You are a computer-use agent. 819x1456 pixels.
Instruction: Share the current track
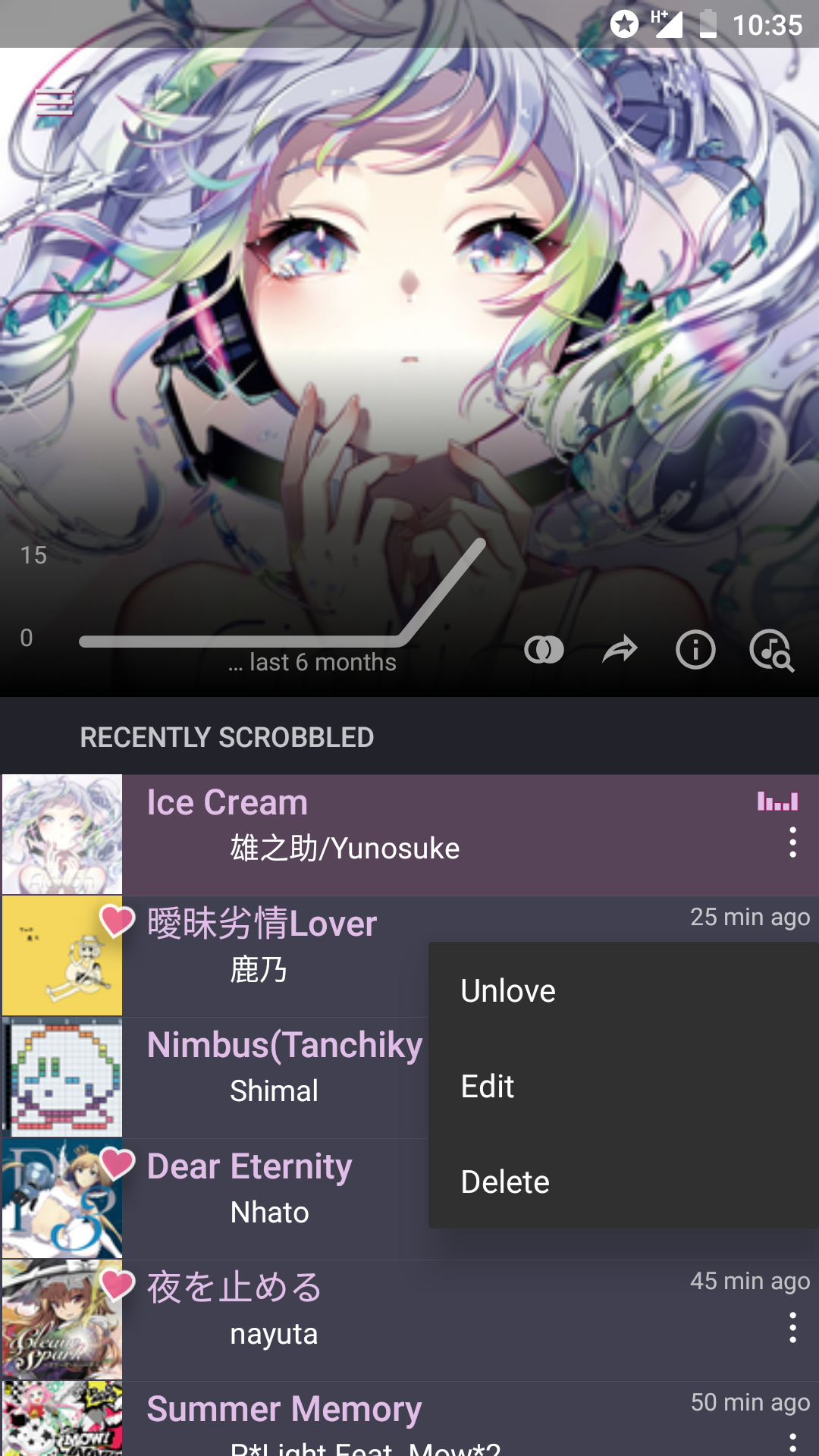pyautogui.click(x=620, y=650)
